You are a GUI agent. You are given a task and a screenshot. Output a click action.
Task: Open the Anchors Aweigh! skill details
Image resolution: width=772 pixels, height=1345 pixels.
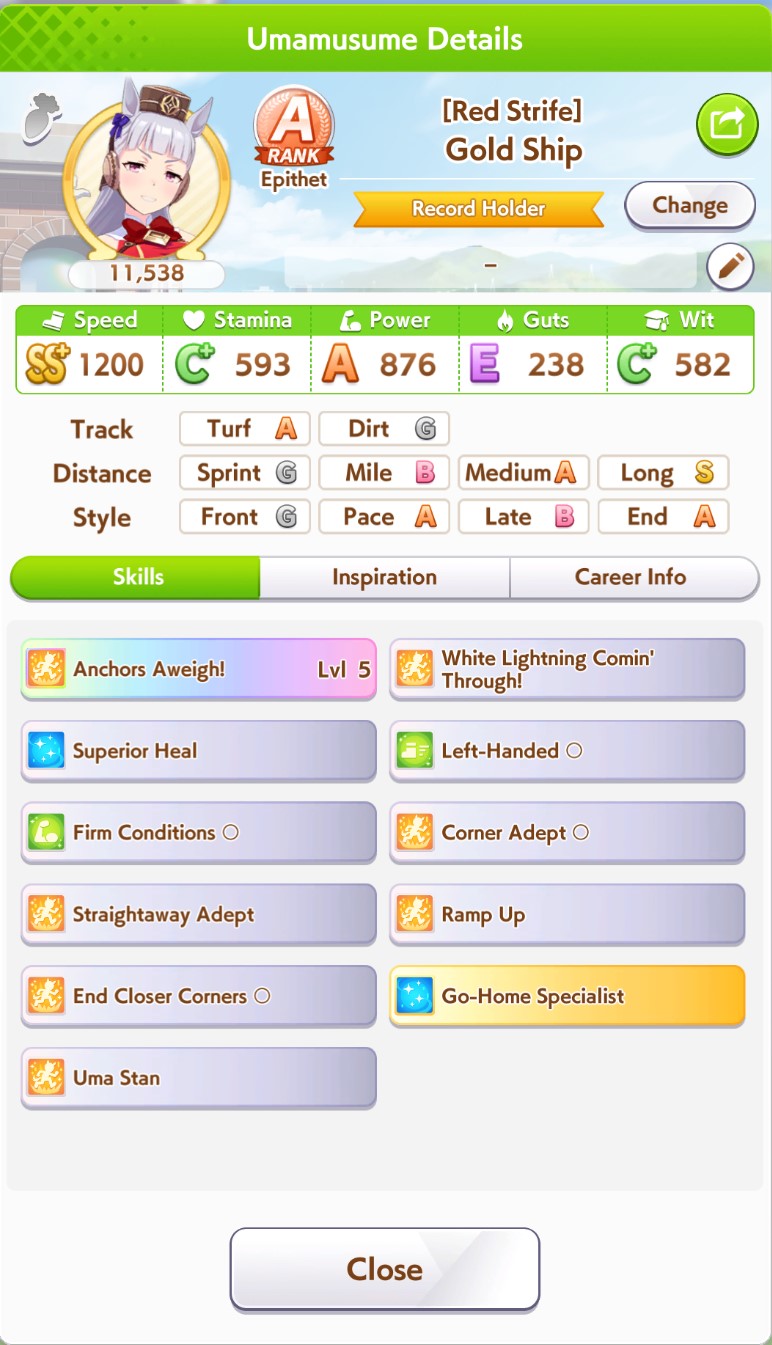(x=199, y=669)
